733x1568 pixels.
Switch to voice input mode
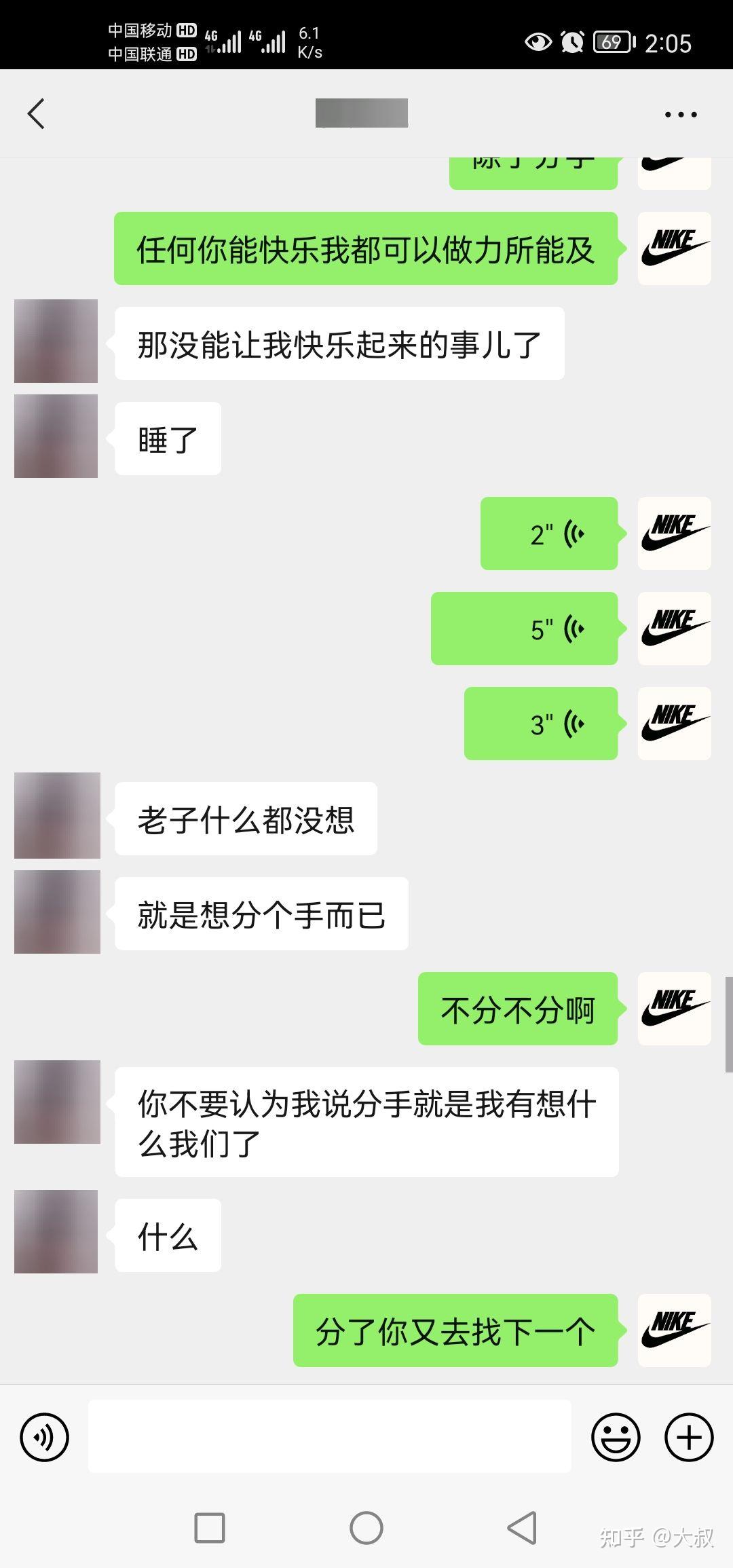pos(45,1436)
